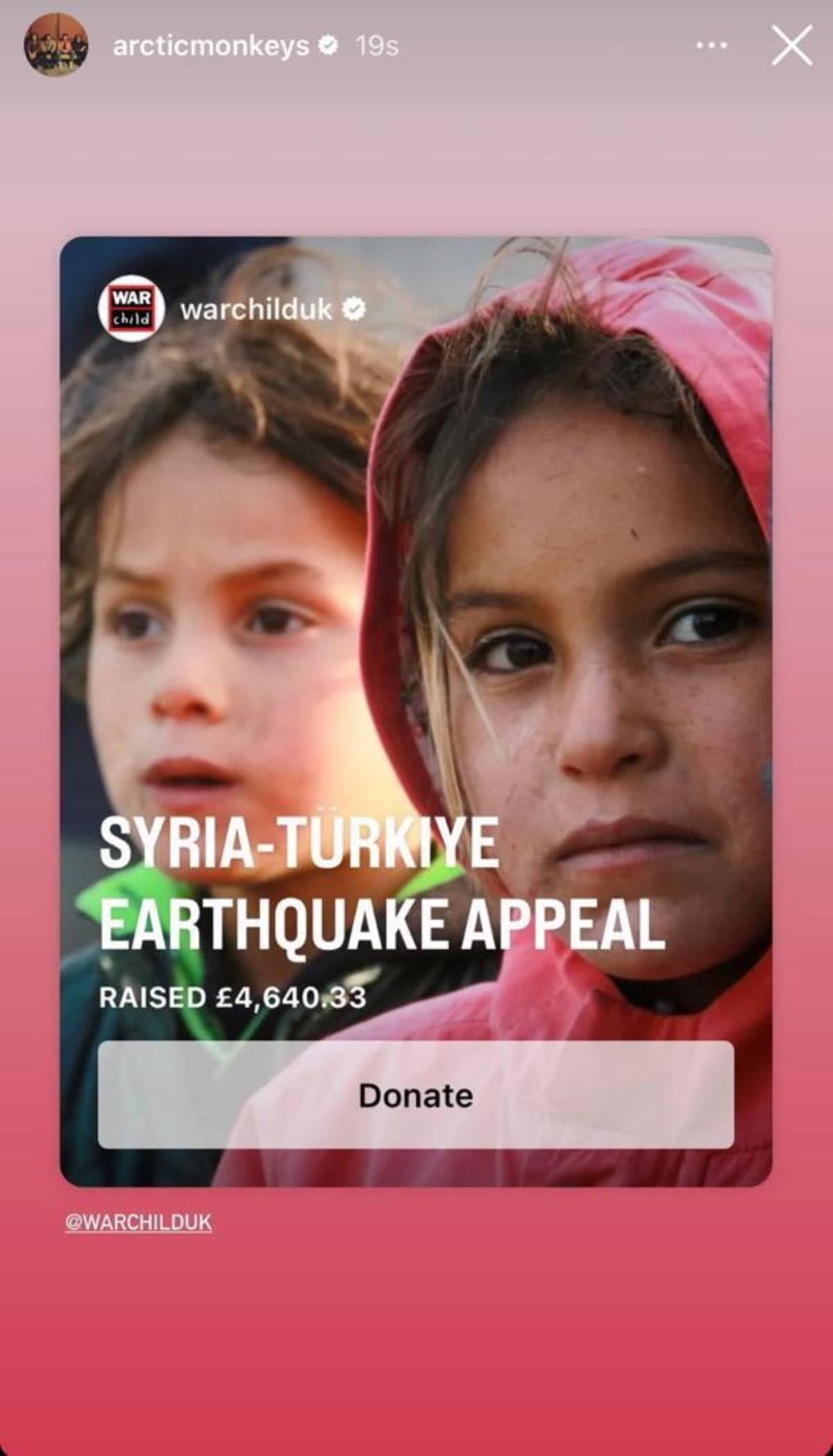Open arcticmonkeys profile picture

[x=56, y=46]
